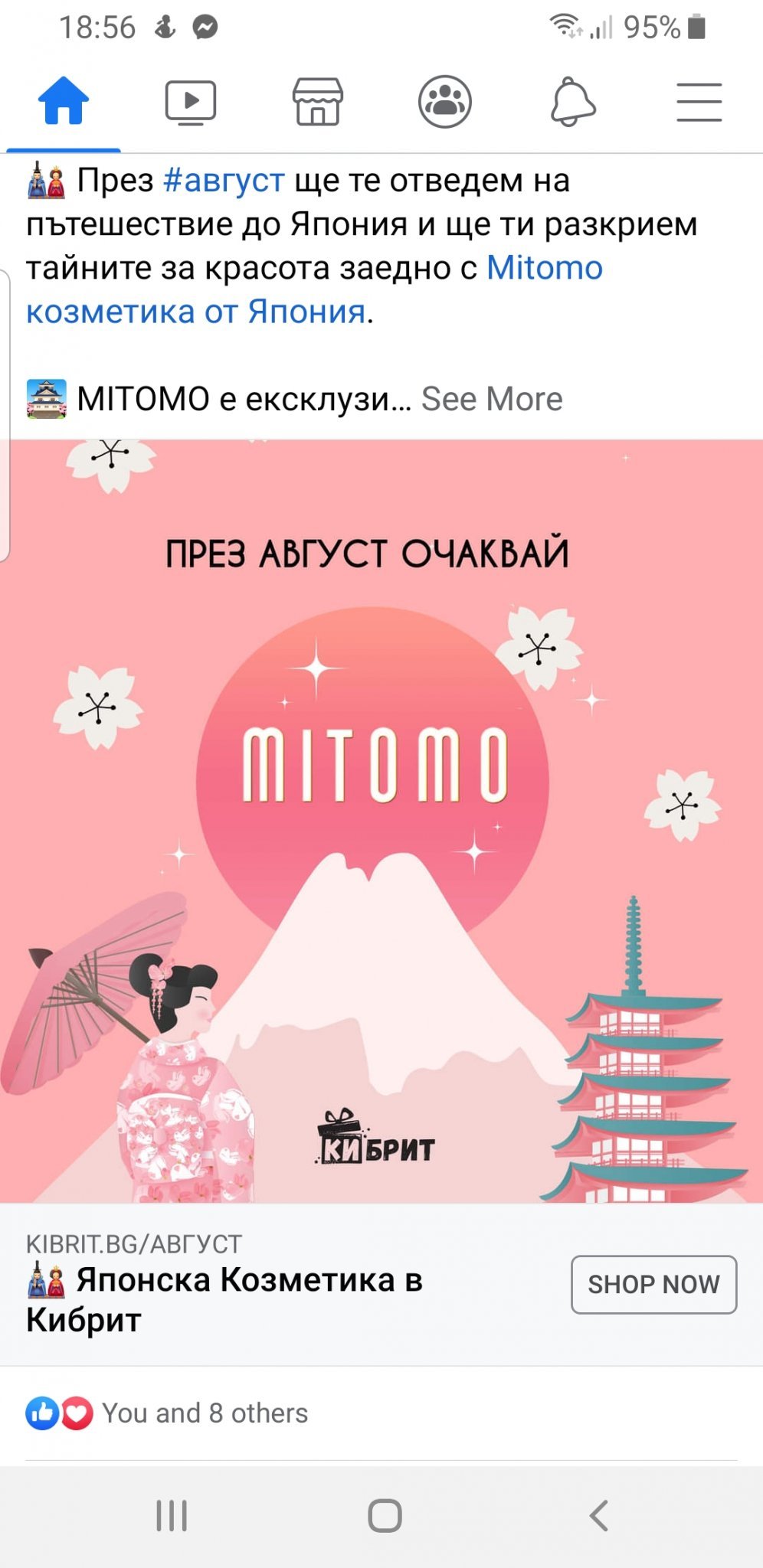Open recent apps from navigation bar
The width and height of the screenshot is (763, 1568).
point(172,1515)
